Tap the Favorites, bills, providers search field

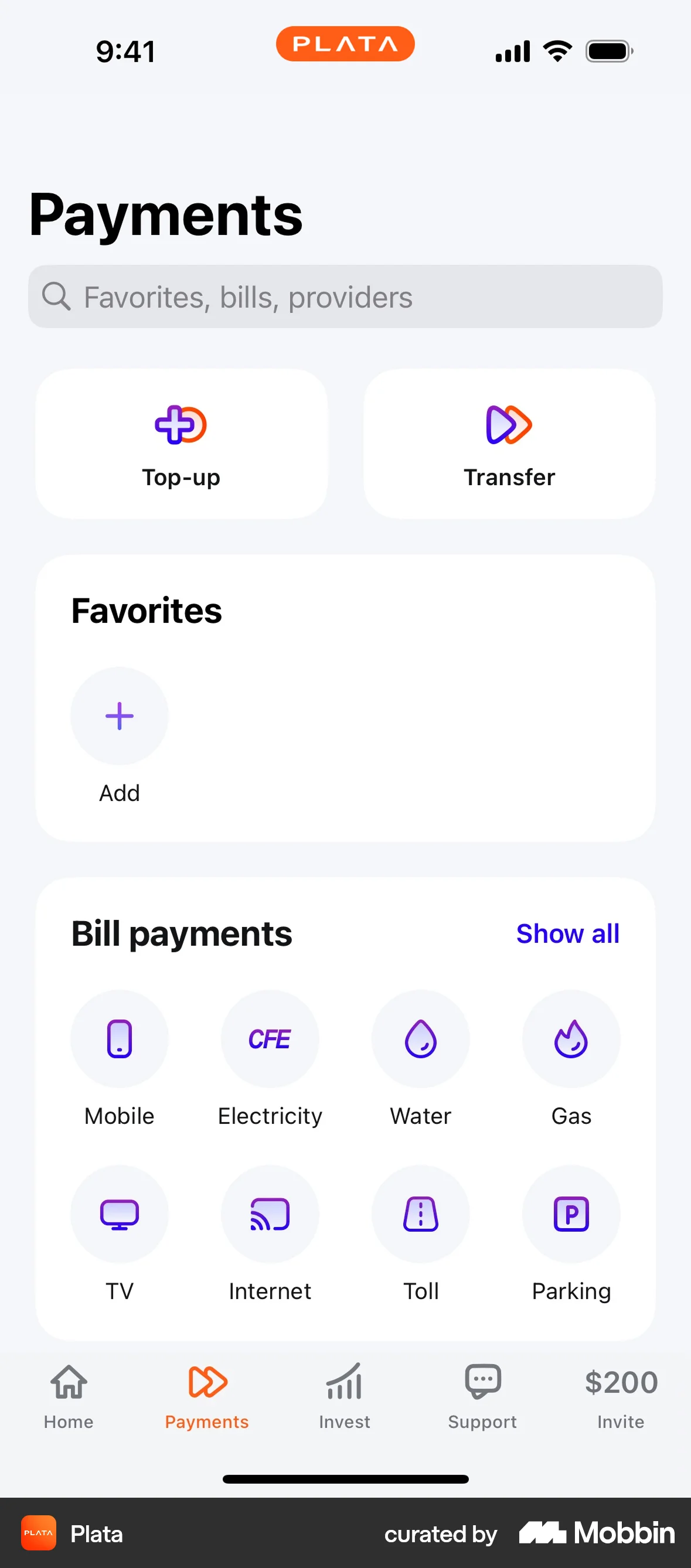point(345,297)
